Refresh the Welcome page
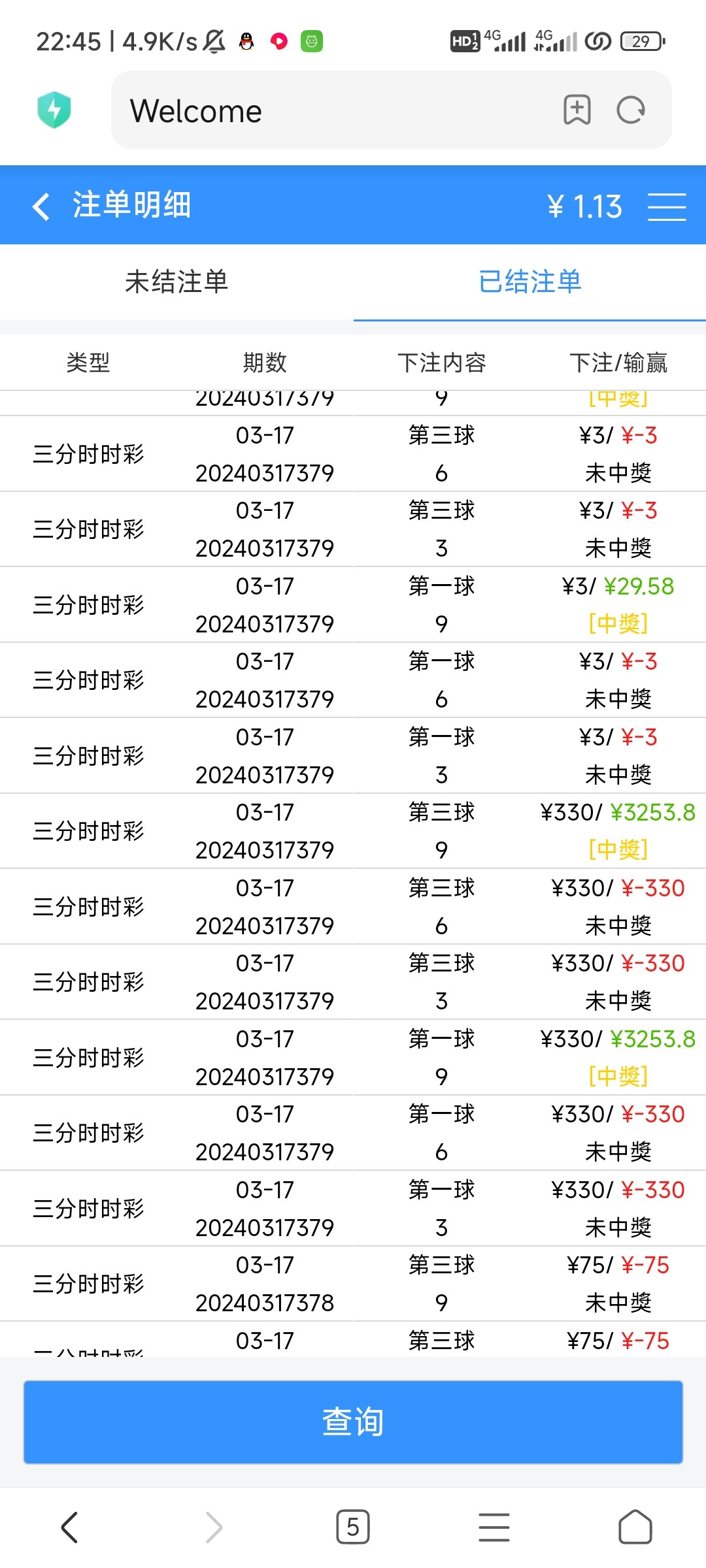706x1568 pixels. tap(630, 110)
